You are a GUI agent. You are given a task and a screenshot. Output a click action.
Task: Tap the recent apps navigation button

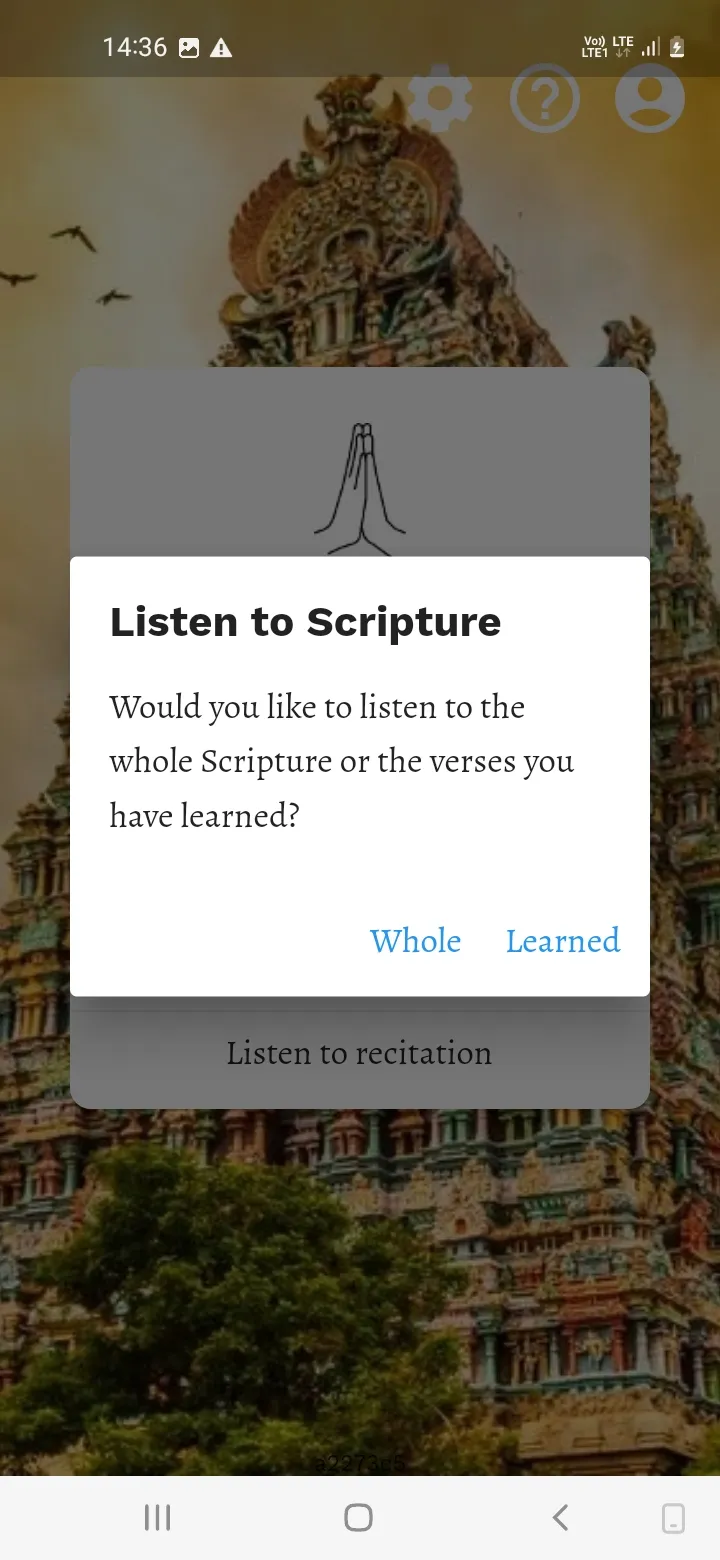click(x=157, y=1517)
